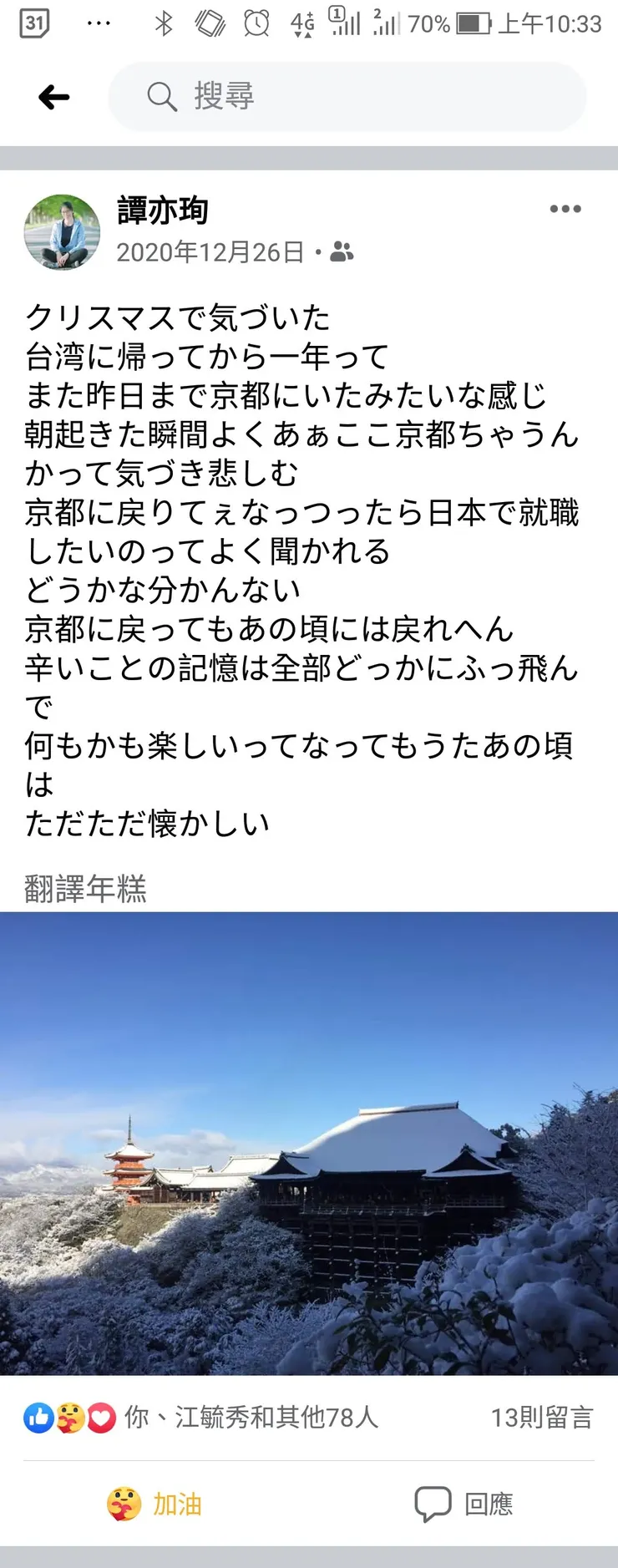View the 13則留言 comments
Screen dimensions: 618x1568
[x=544, y=1418]
